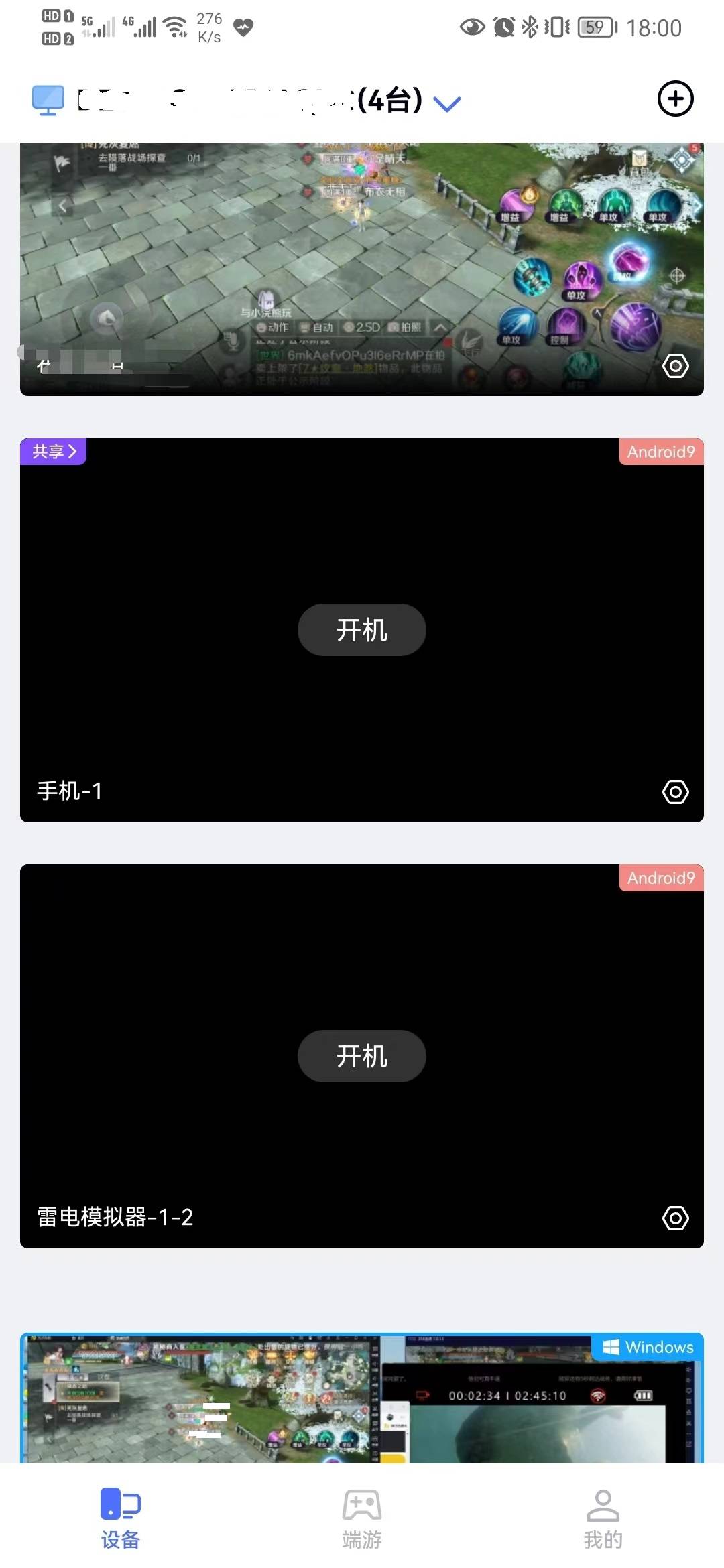The image size is (724, 1568).
Task: Switch to the 我的 tab
Action: (603, 1518)
